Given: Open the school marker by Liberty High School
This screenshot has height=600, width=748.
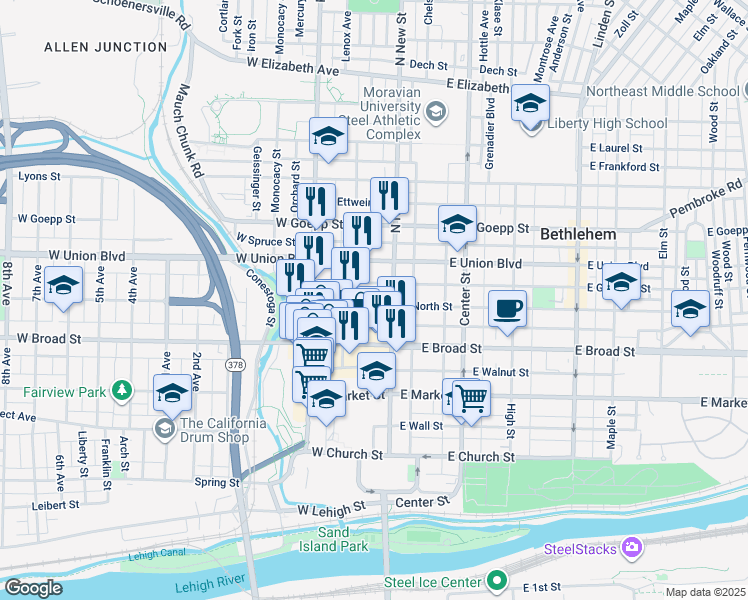Looking at the screenshot, I should tap(530, 107).
